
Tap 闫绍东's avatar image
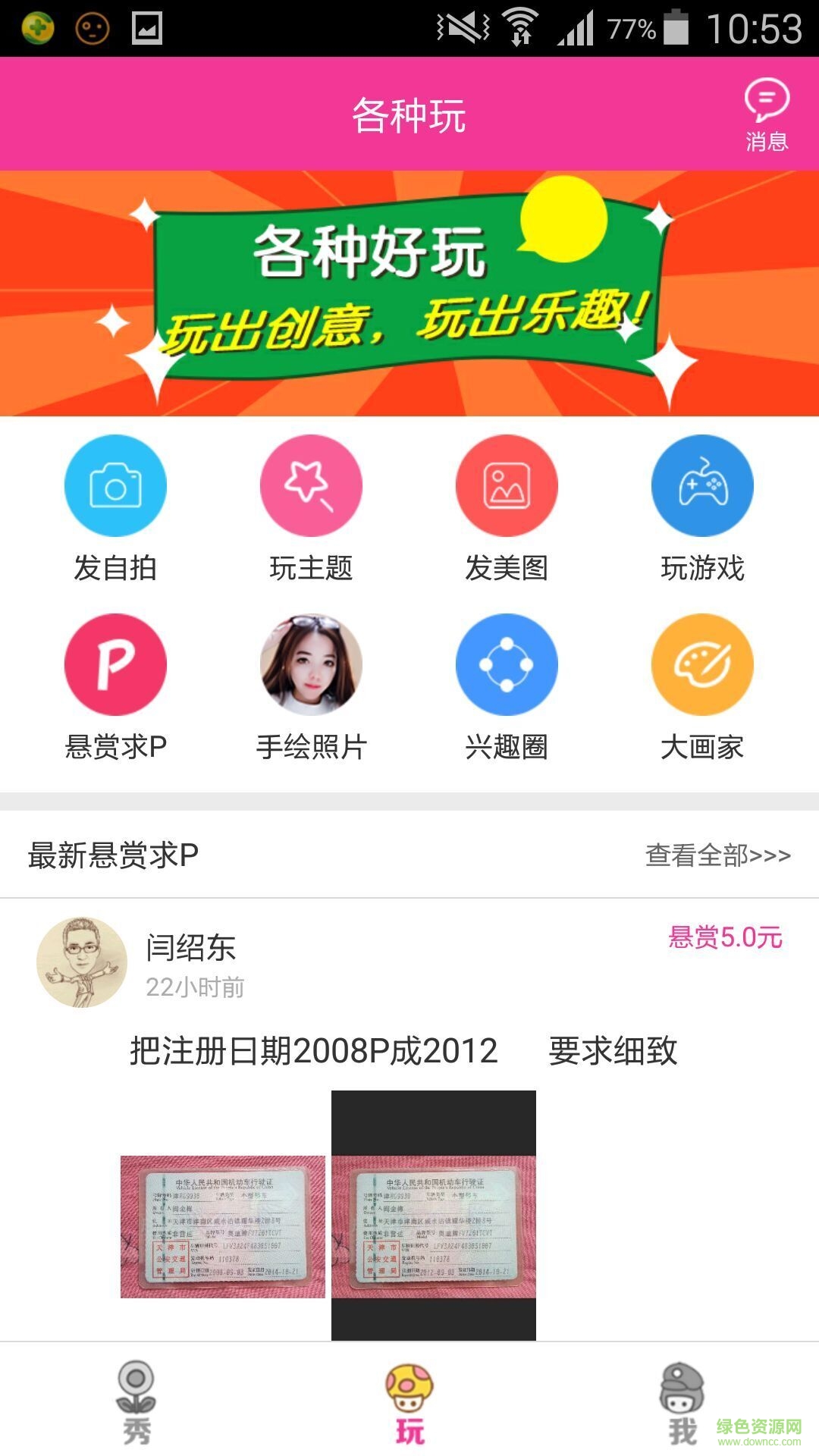(82, 960)
